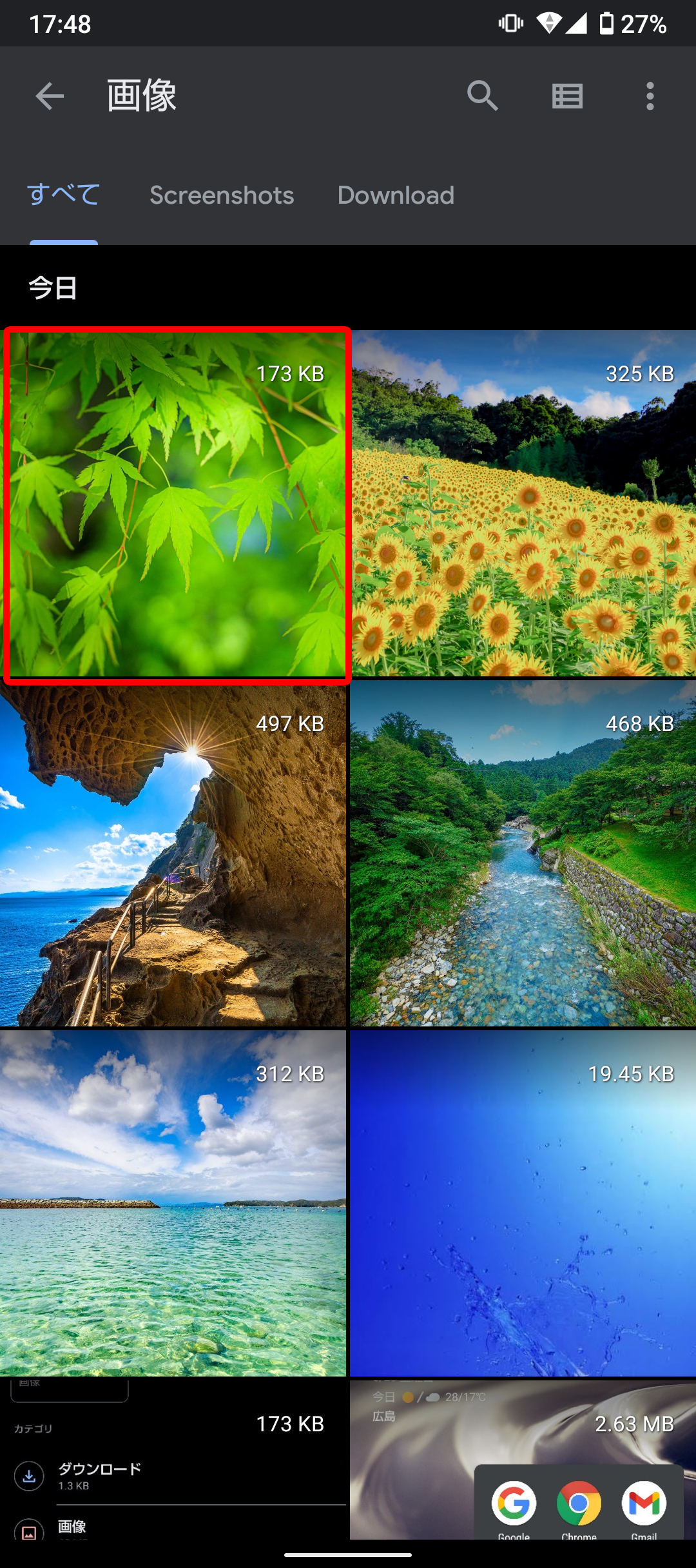Switch to list view layout

tap(567, 97)
